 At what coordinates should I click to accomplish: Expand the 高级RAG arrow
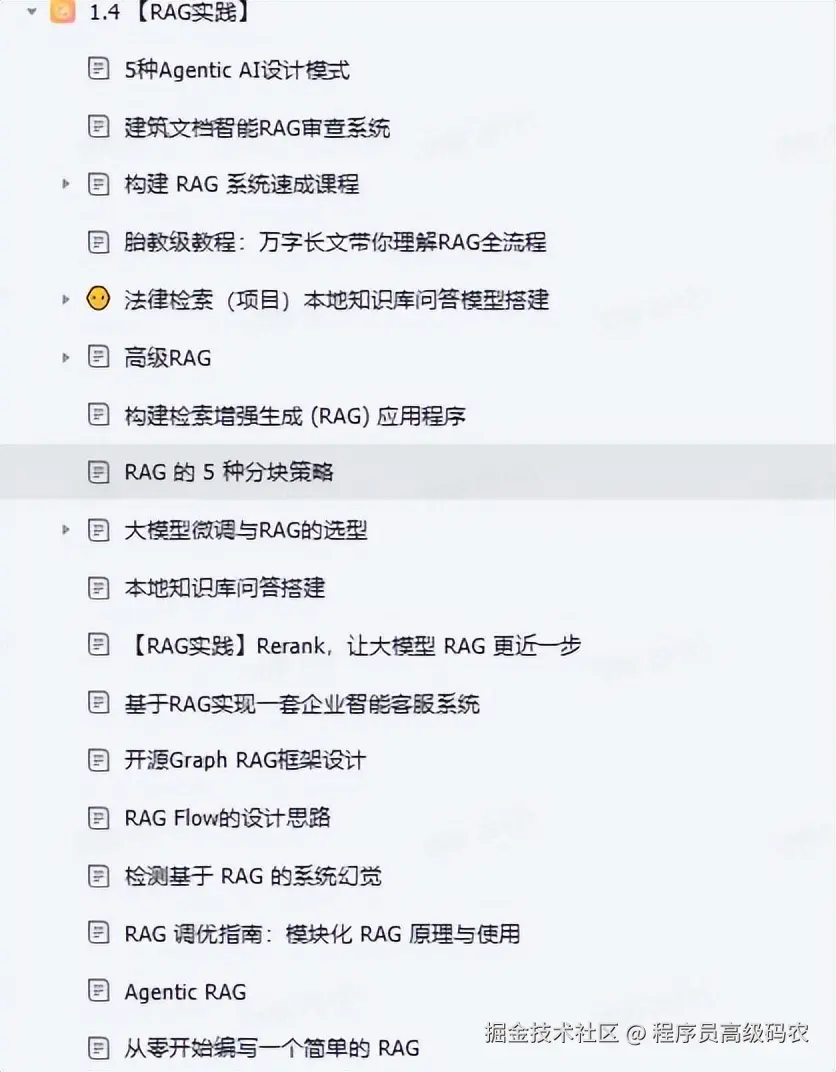(x=66, y=357)
